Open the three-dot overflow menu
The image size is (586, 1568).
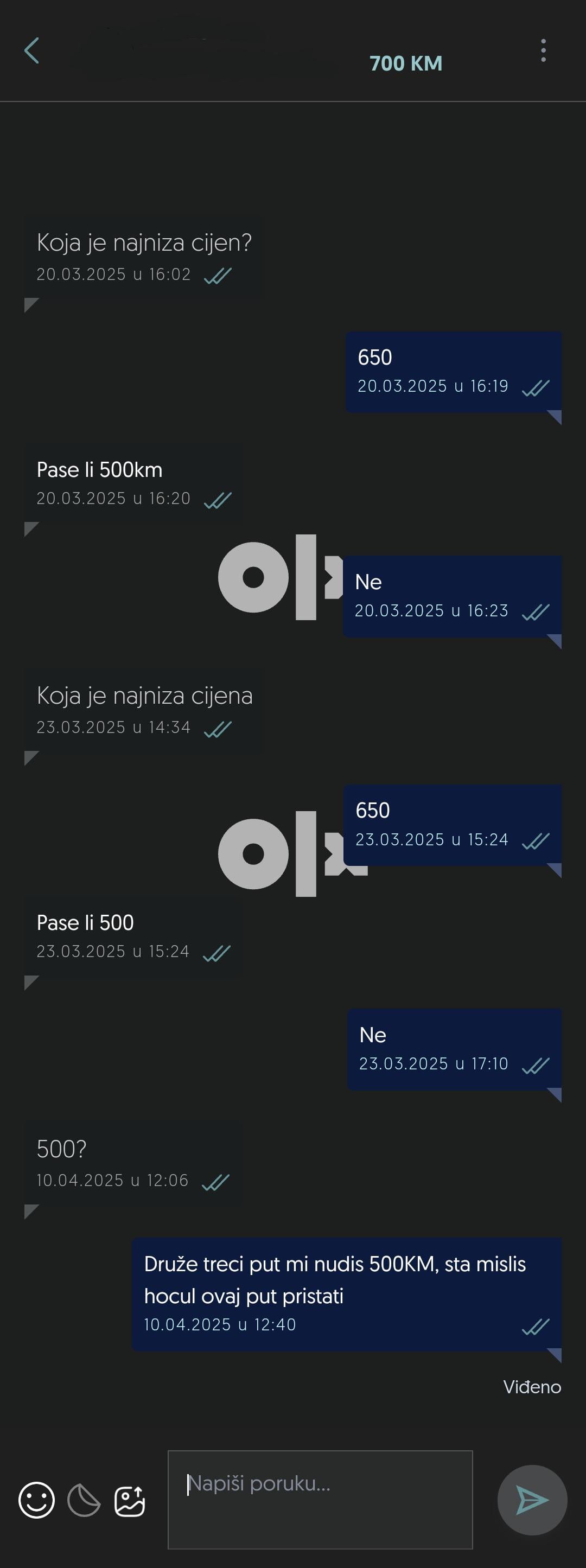[x=543, y=50]
